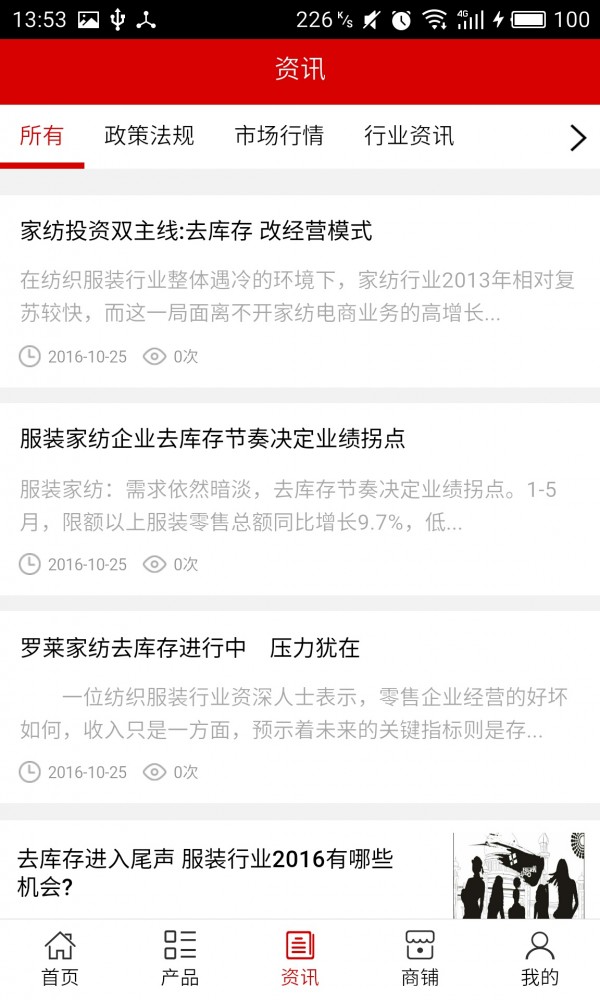Go to the 我的 profile tab
600x1000 pixels.
click(540, 958)
